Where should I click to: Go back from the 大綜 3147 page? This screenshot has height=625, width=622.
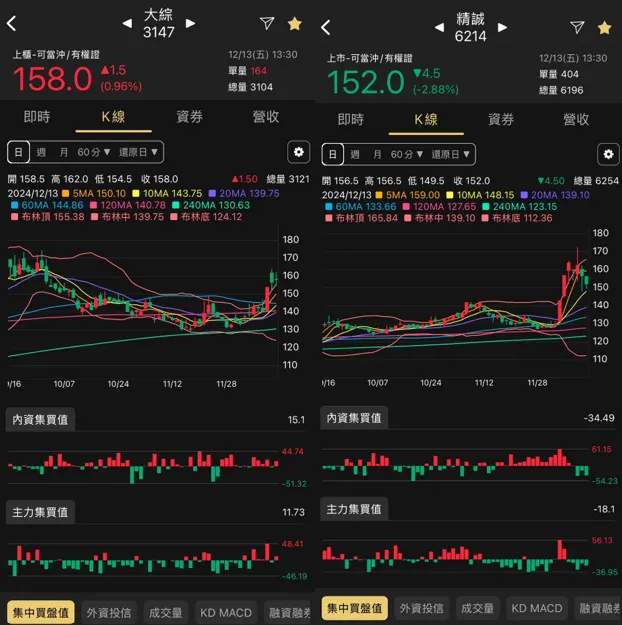[x=12, y=24]
